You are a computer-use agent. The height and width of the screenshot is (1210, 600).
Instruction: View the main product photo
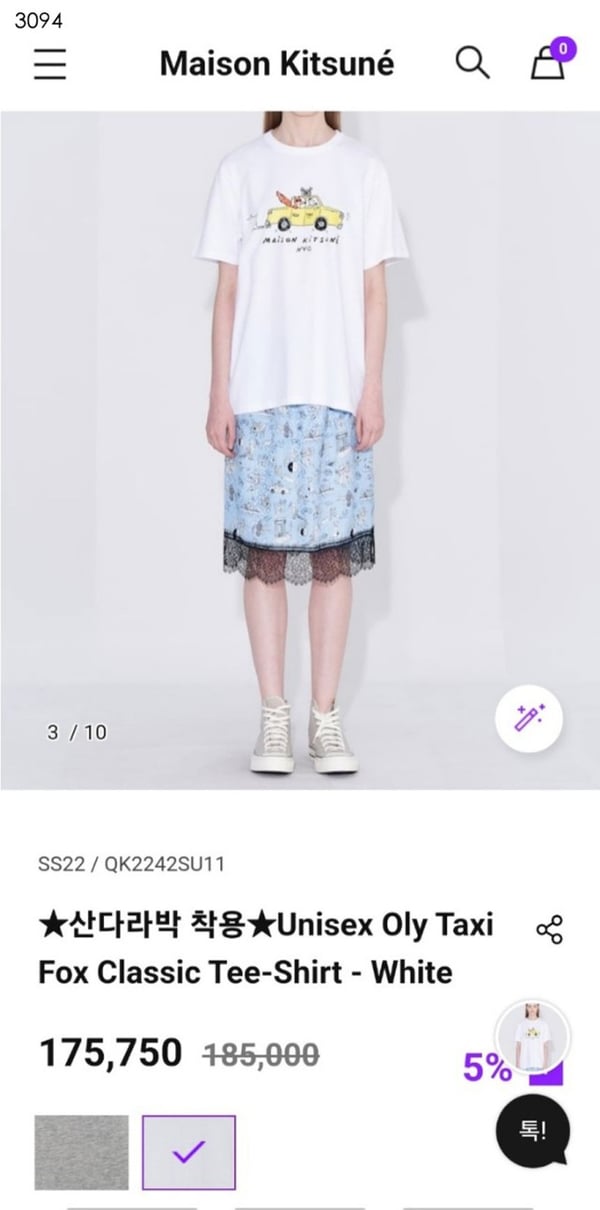click(300, 450)
